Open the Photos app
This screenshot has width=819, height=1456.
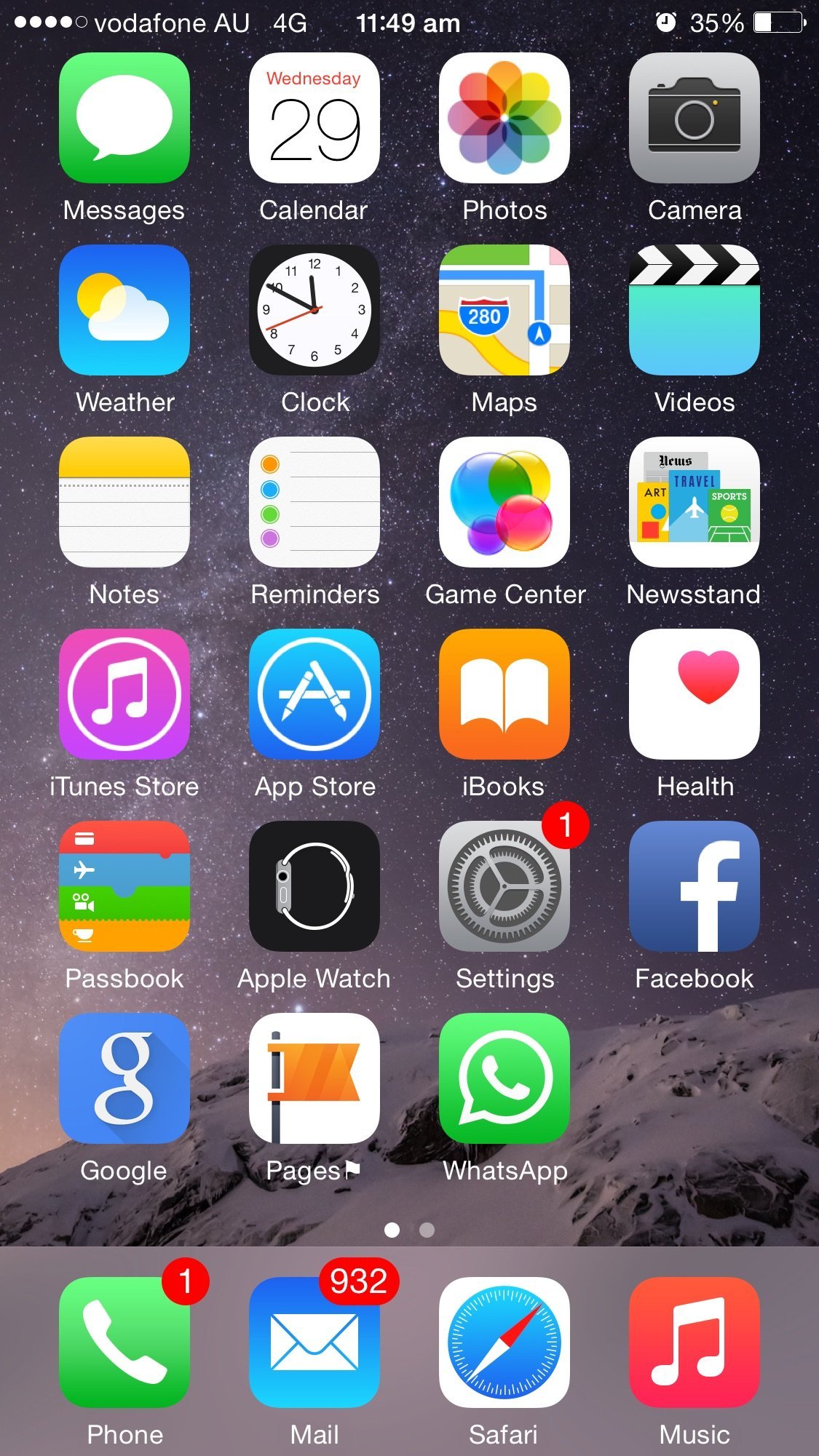click(504, 118)
